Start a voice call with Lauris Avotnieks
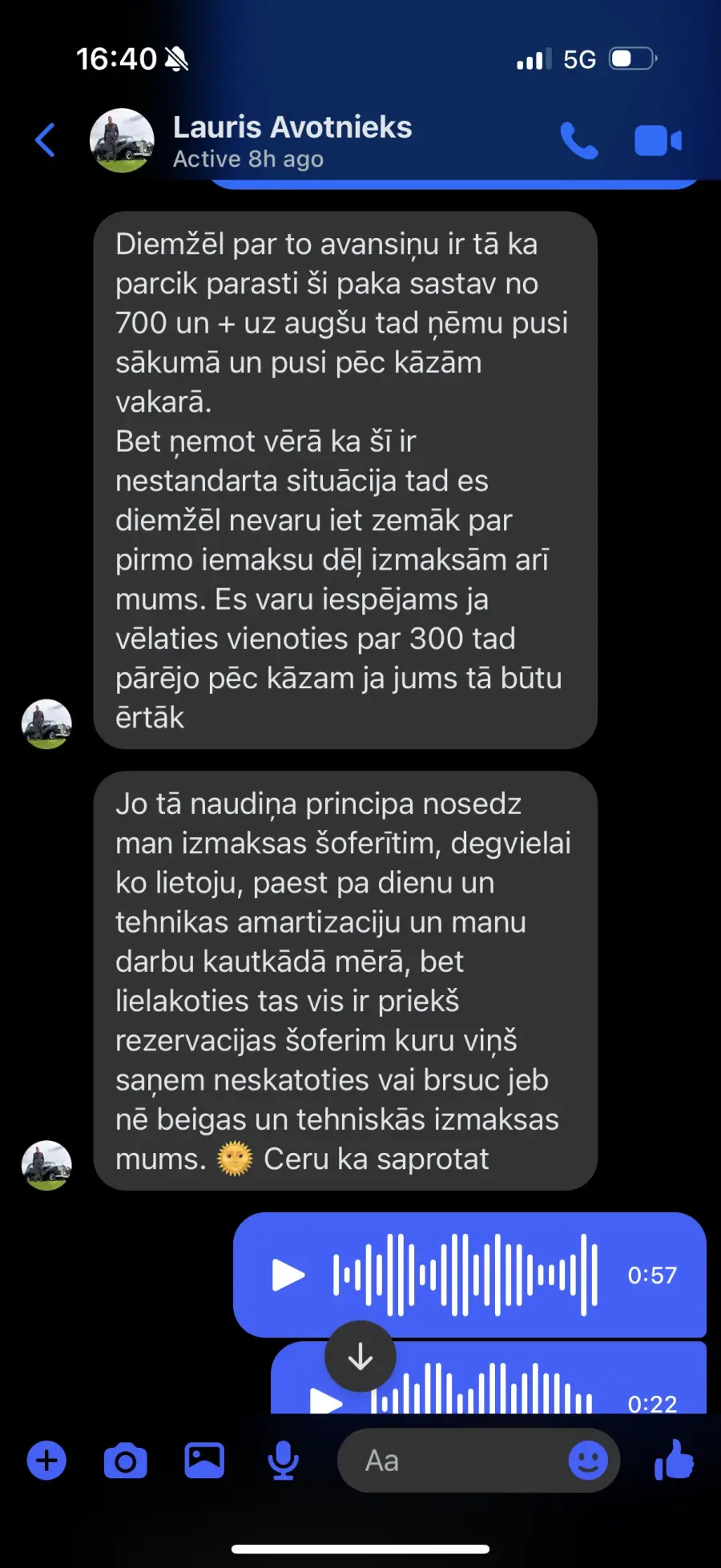Viewport: 721px width, 1568px height. 578,141
